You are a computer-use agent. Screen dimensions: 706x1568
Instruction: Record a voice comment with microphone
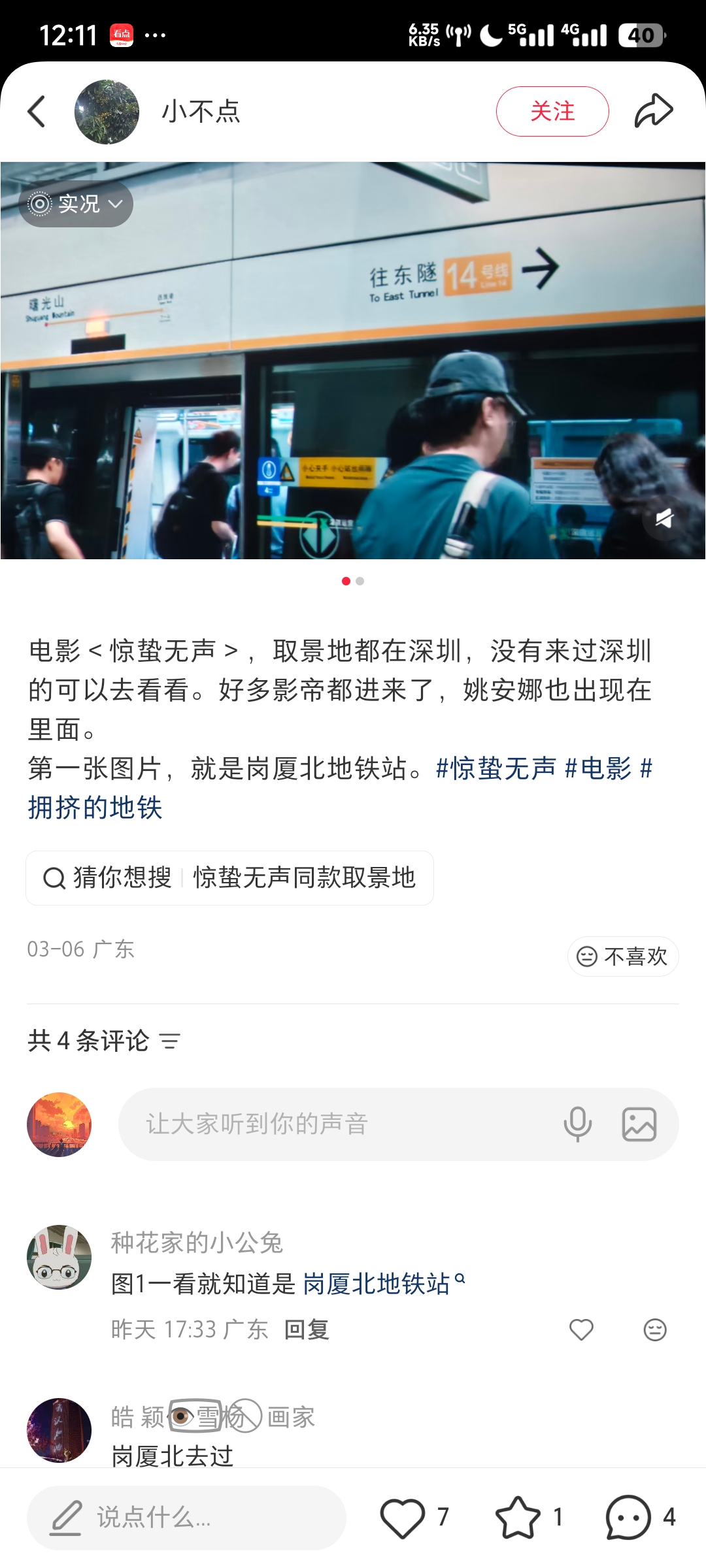(577, 1124)
